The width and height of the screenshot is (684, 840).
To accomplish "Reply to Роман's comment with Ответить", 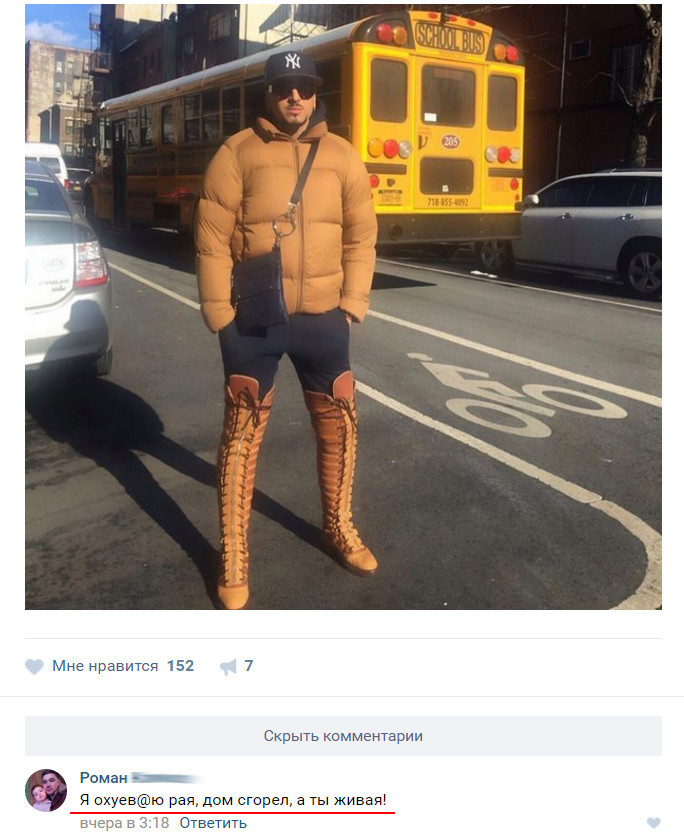I will [x=213, y=823].
